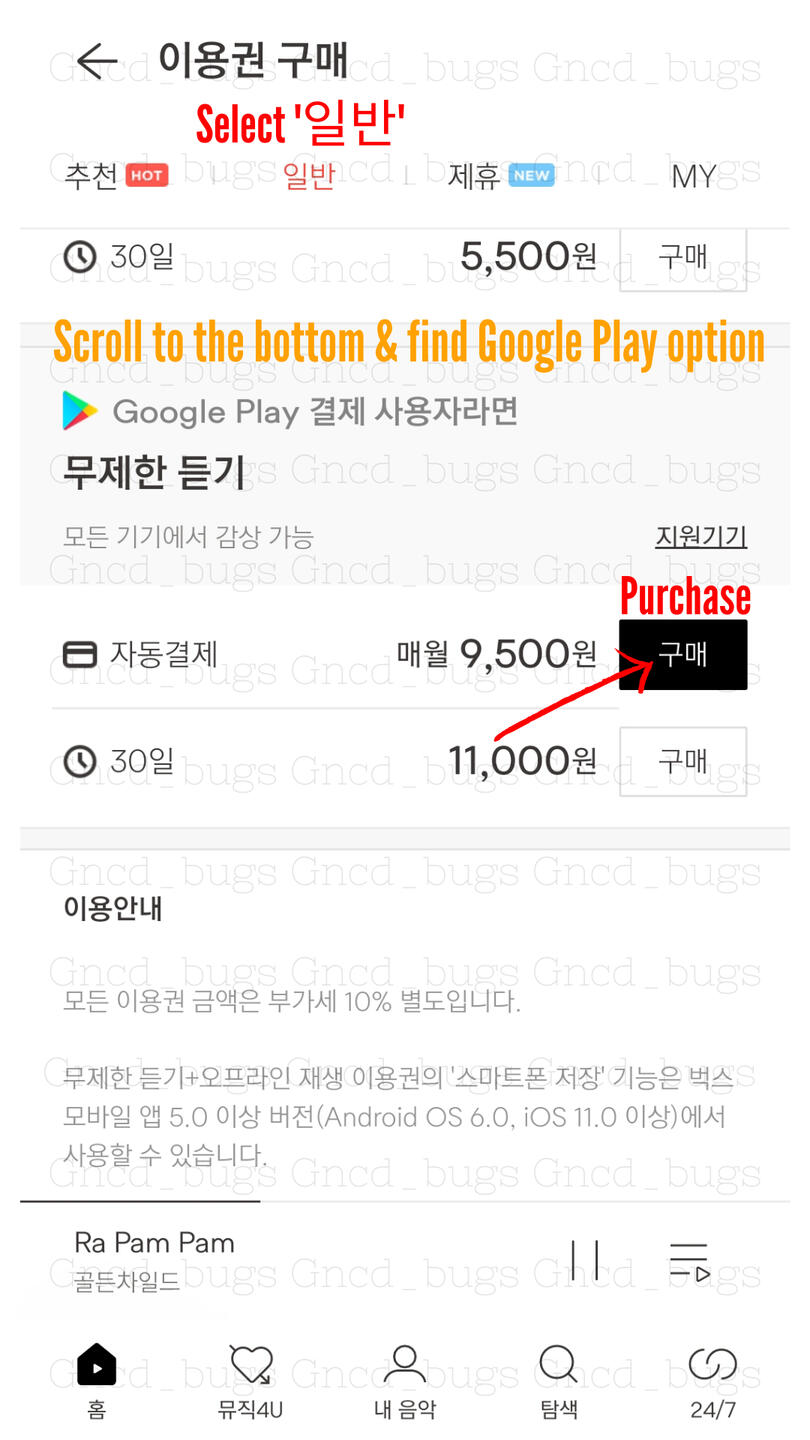Switch to the MY tab
Screen dimensions: 810x1440
(x=693, y=177)
